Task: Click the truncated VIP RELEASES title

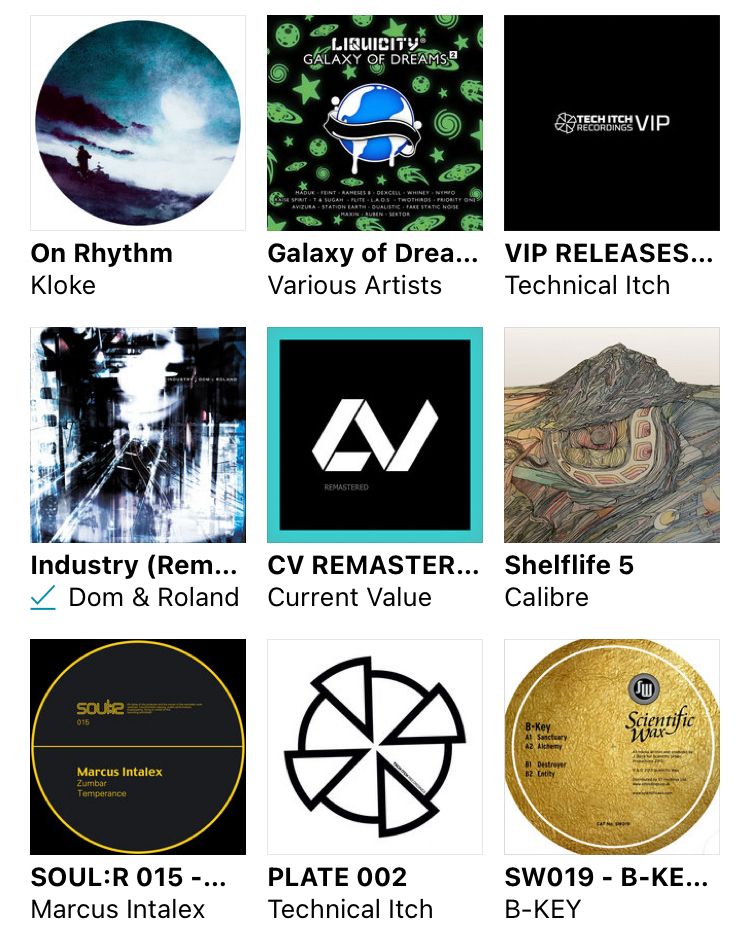Action: click(611, 253)
